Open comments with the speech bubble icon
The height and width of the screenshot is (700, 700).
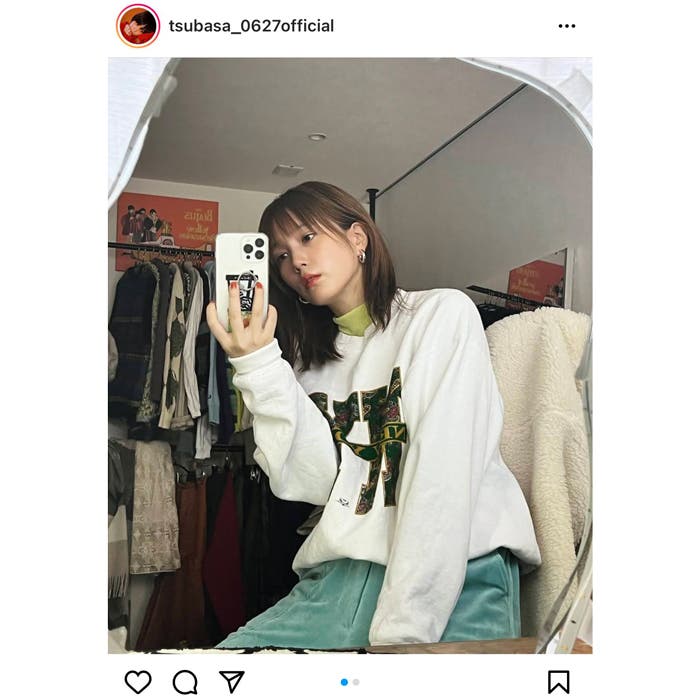point(185,682)
